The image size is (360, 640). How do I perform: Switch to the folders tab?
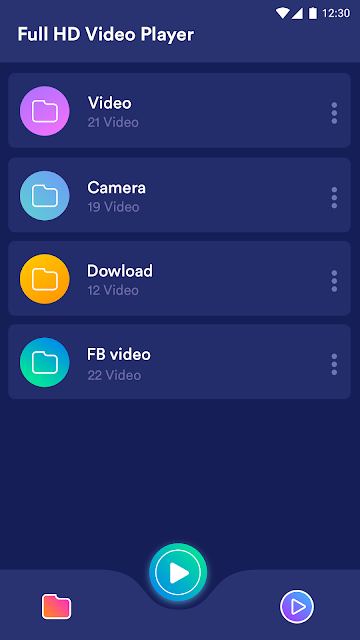click(56, 607)
